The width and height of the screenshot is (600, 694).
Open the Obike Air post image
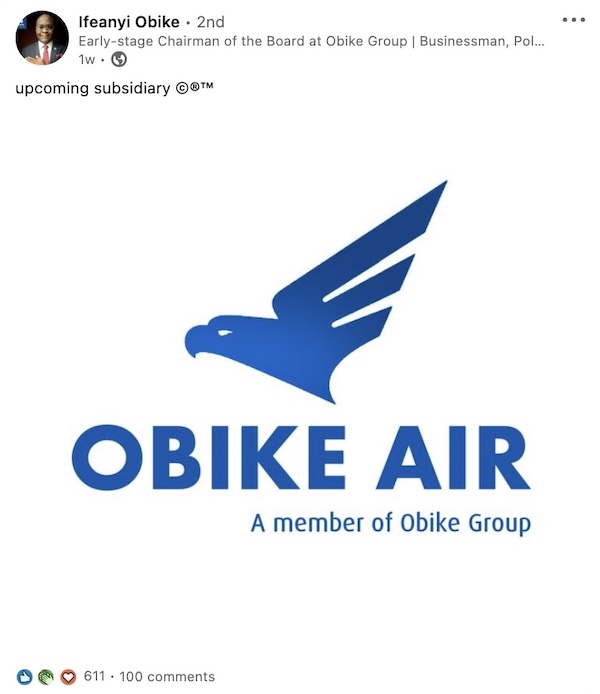pyautogui.click(x=300, y=380)
